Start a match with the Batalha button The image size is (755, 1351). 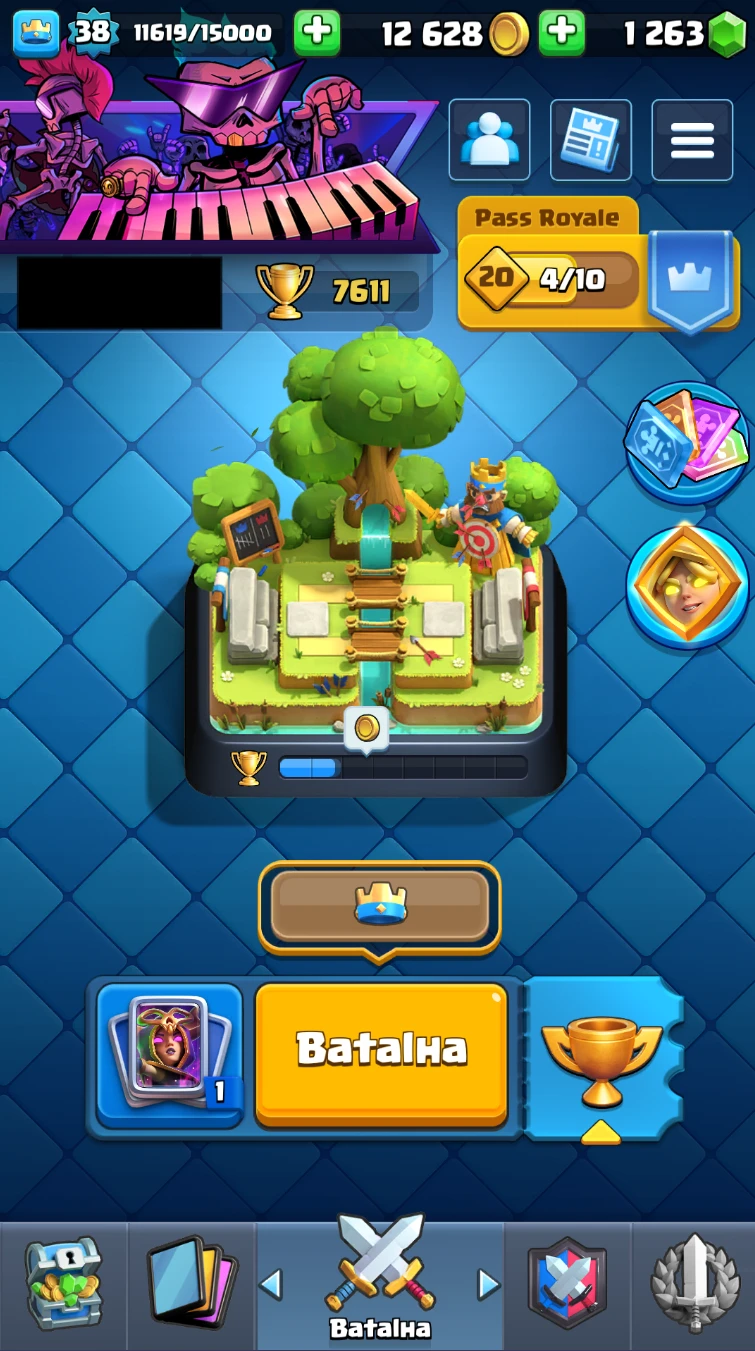381,1049
